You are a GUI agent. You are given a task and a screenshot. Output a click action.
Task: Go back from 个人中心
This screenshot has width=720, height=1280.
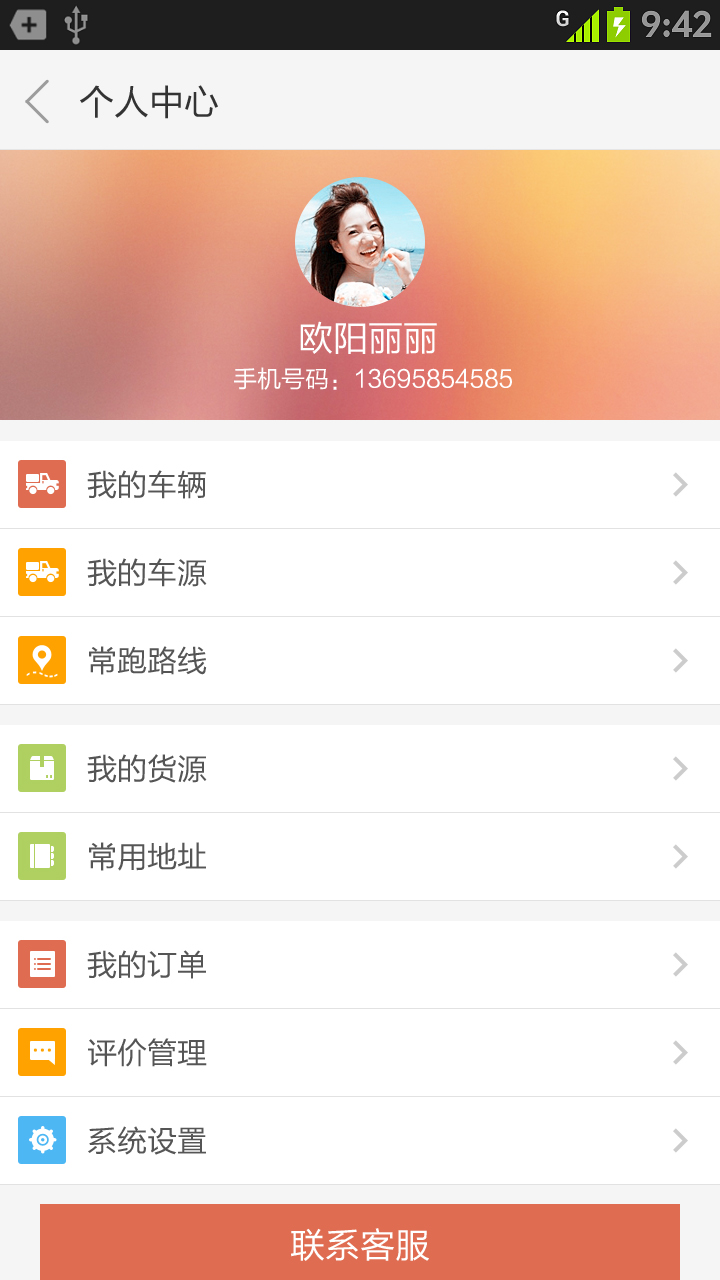pos(38,102)
